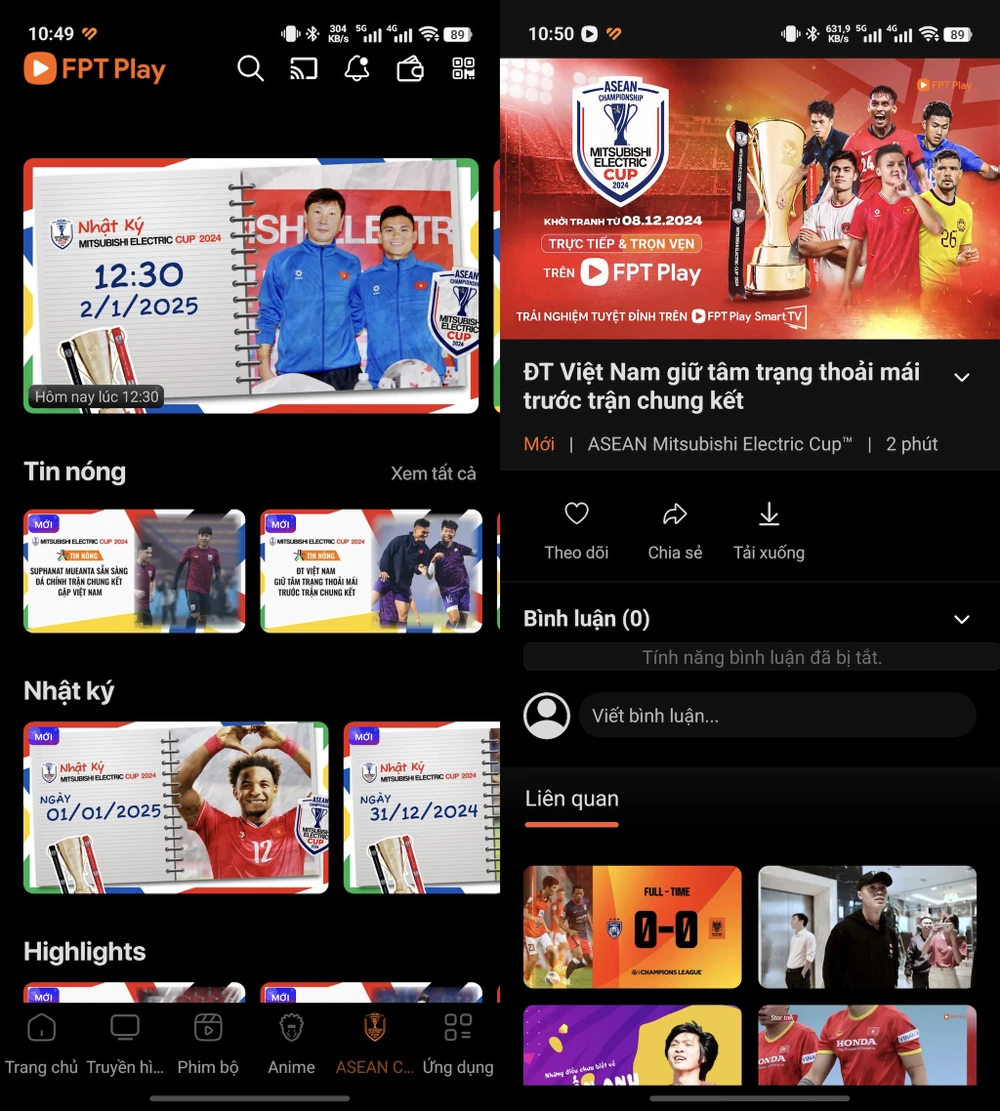Open the QR code scanner icon
This screenshot has height=1111, width=1000.
[462, 69]
